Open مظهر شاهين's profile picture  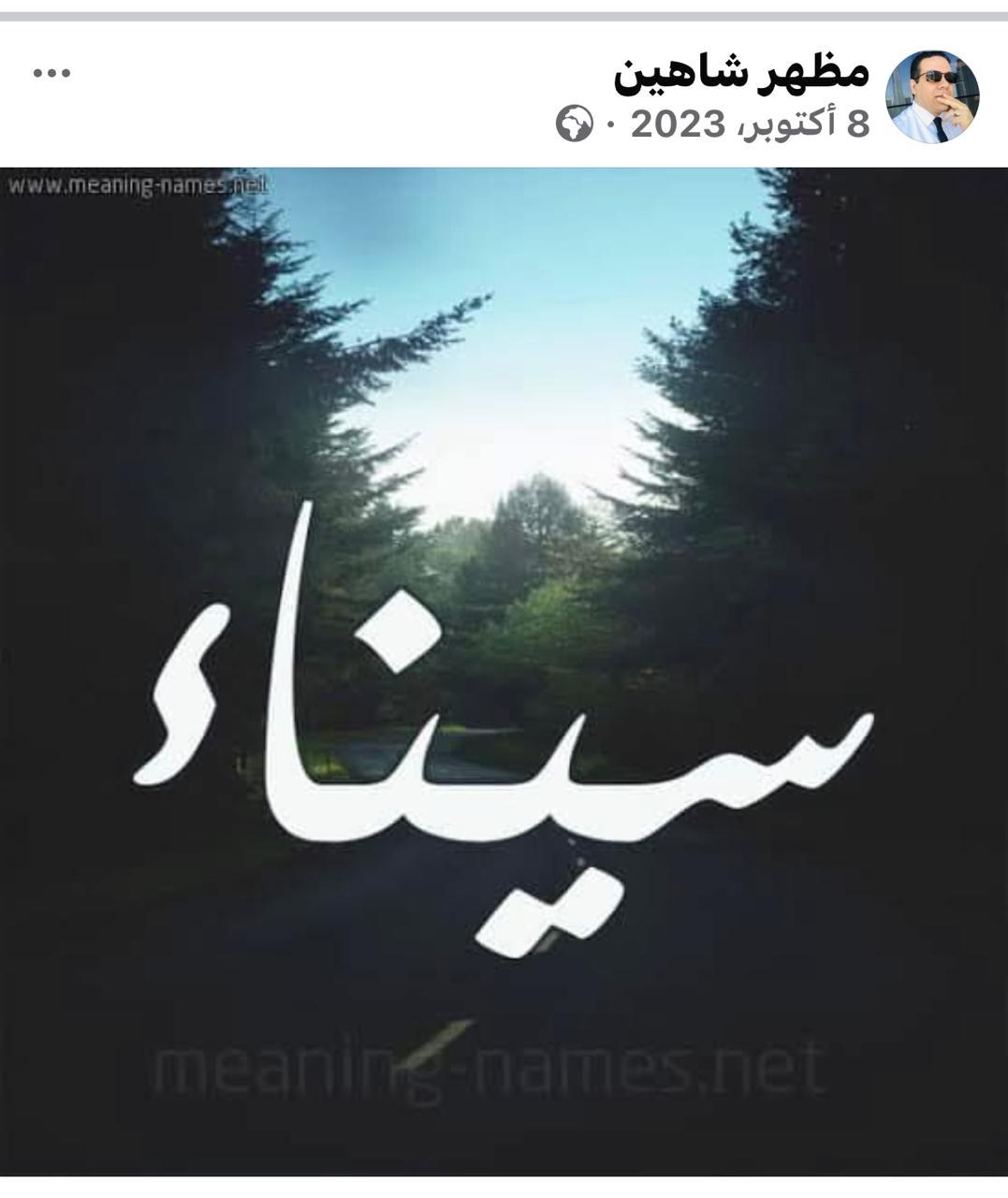pos(931,96)
